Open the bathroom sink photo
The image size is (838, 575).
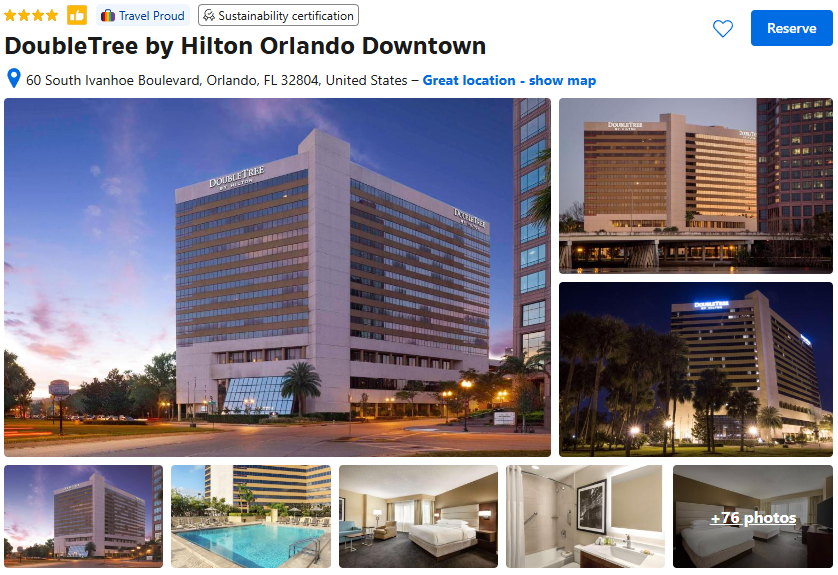coord(585,516)
